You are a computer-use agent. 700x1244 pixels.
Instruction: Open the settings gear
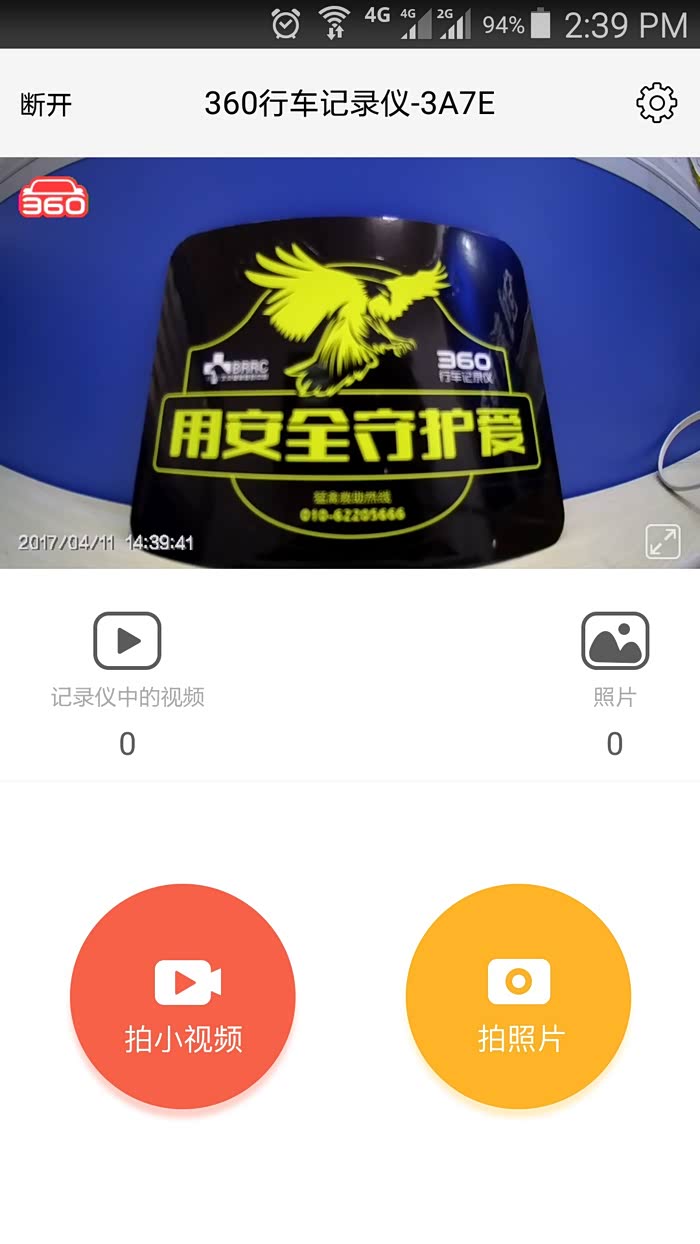click(656, 103)
